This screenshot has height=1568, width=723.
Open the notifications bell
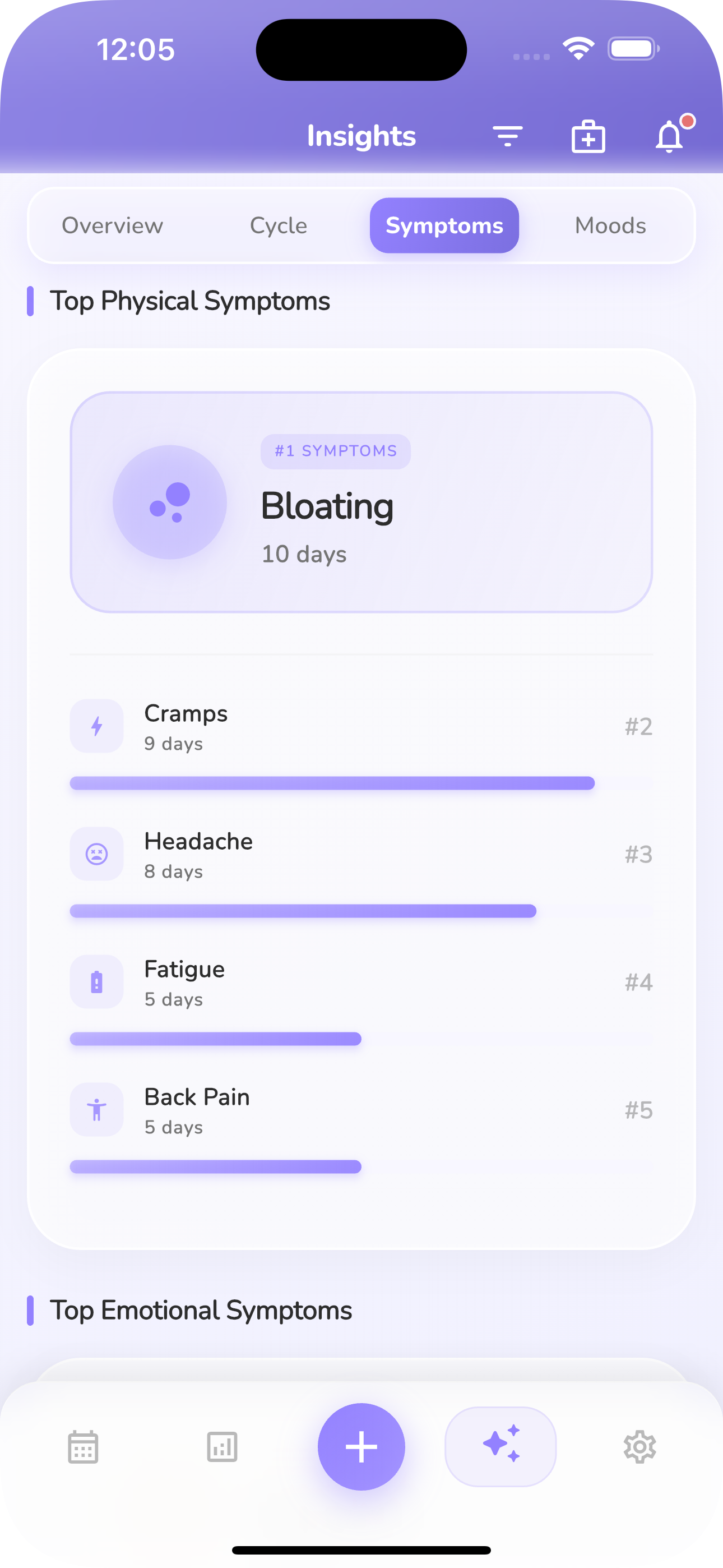coord(669,136)
